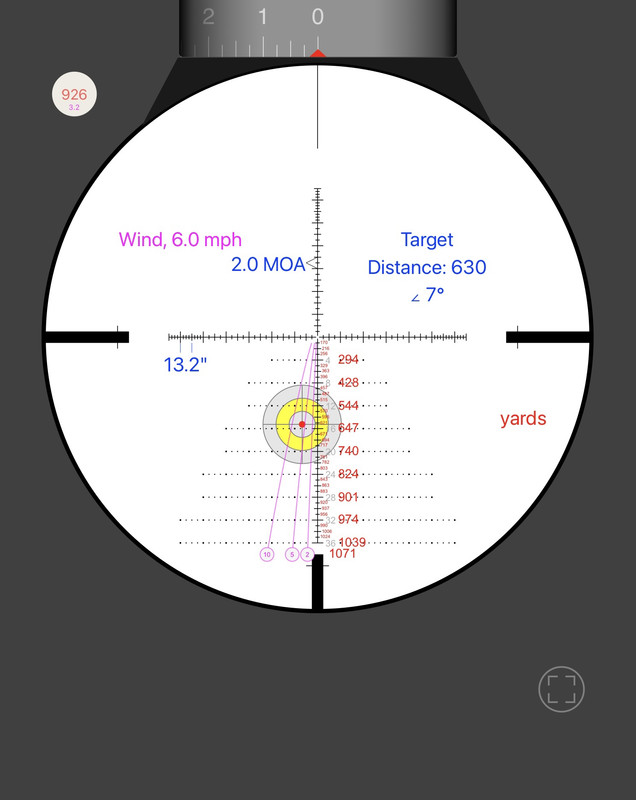Toggle the fullscreen frame icon

(561, 689)
